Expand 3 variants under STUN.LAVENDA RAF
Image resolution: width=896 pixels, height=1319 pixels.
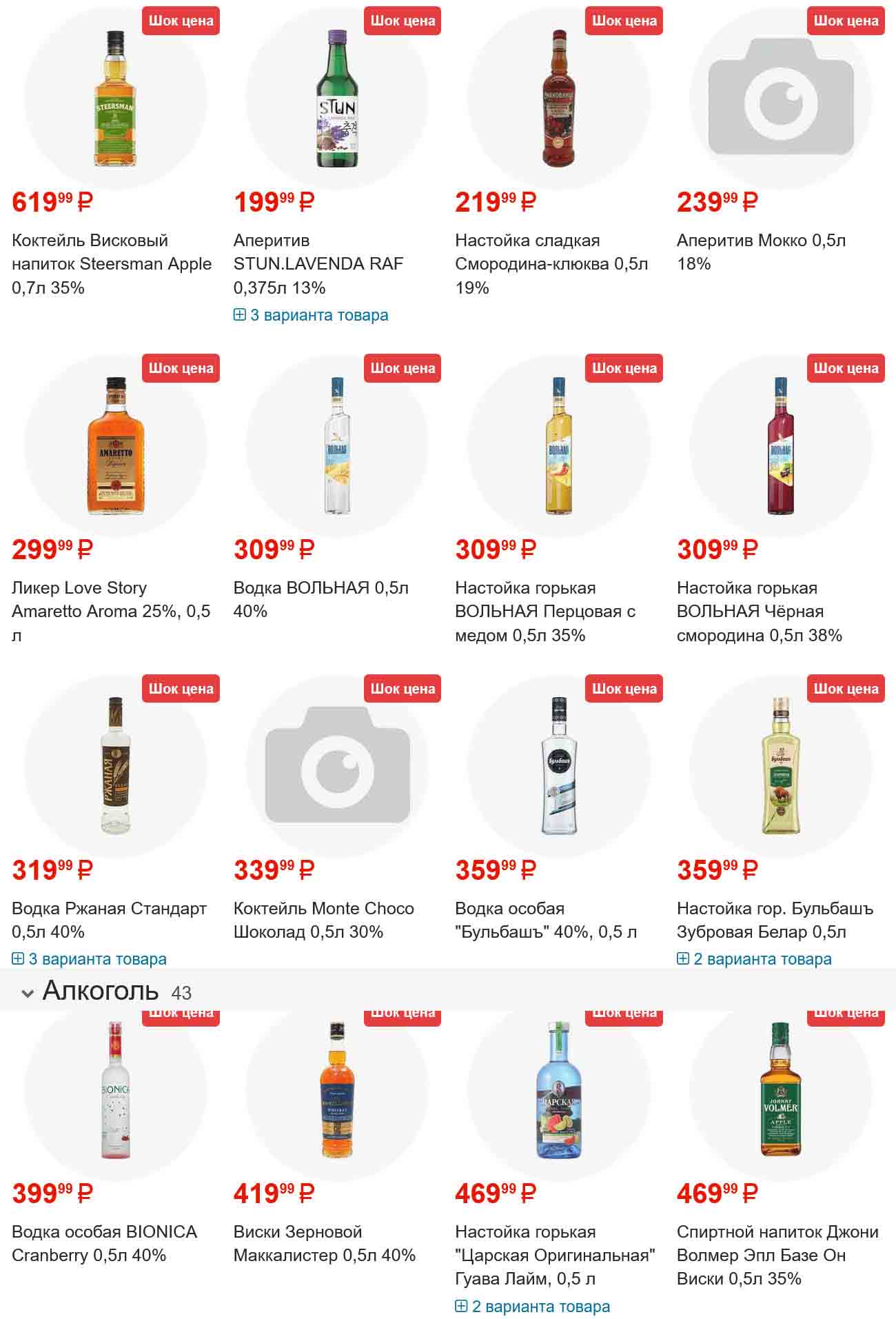[311, 315]
